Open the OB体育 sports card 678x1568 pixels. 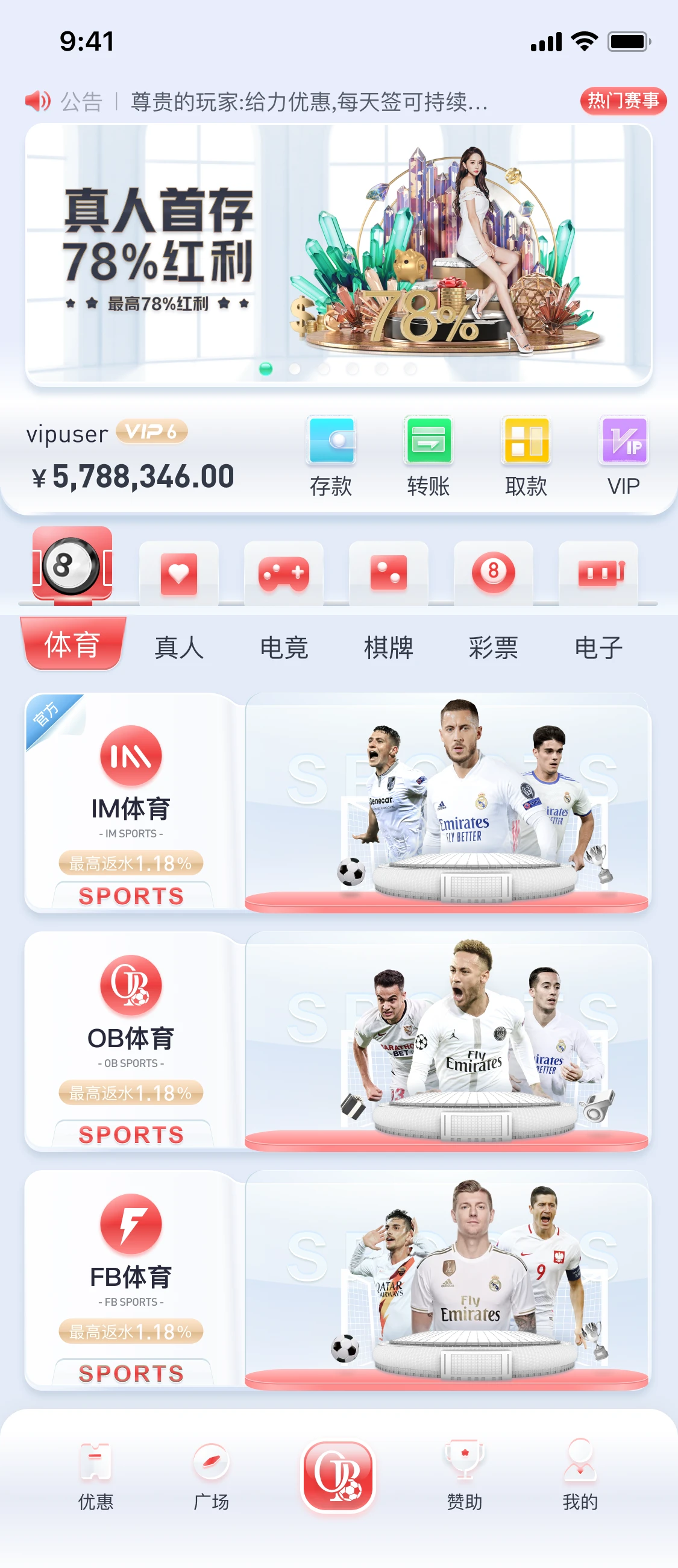tap(338, 1041)
